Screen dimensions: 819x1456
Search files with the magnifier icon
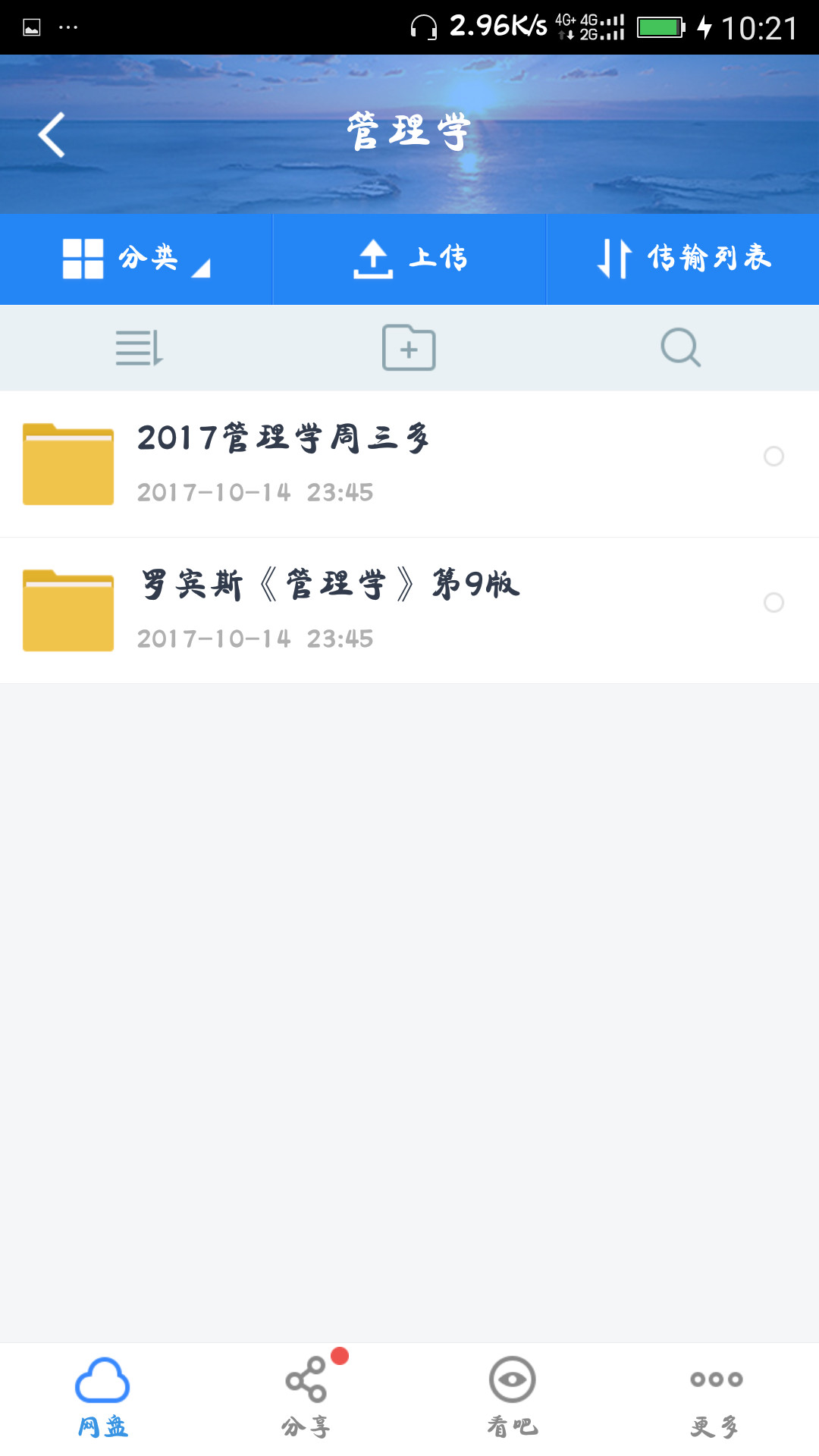pos(680,348)
